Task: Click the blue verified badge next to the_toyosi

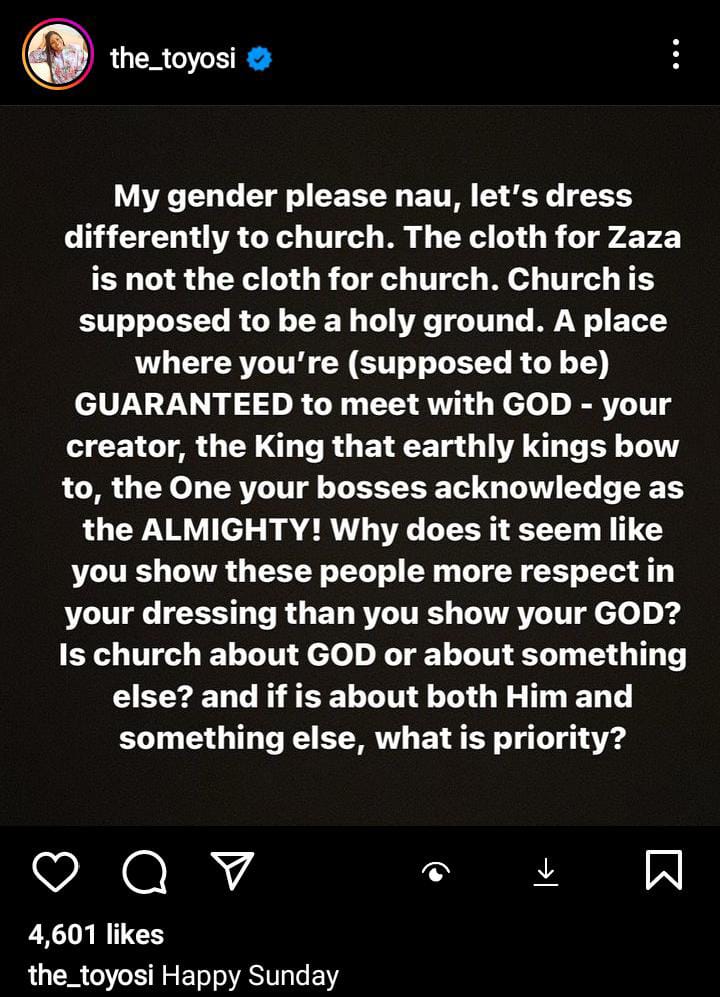Action: (259, 57)
